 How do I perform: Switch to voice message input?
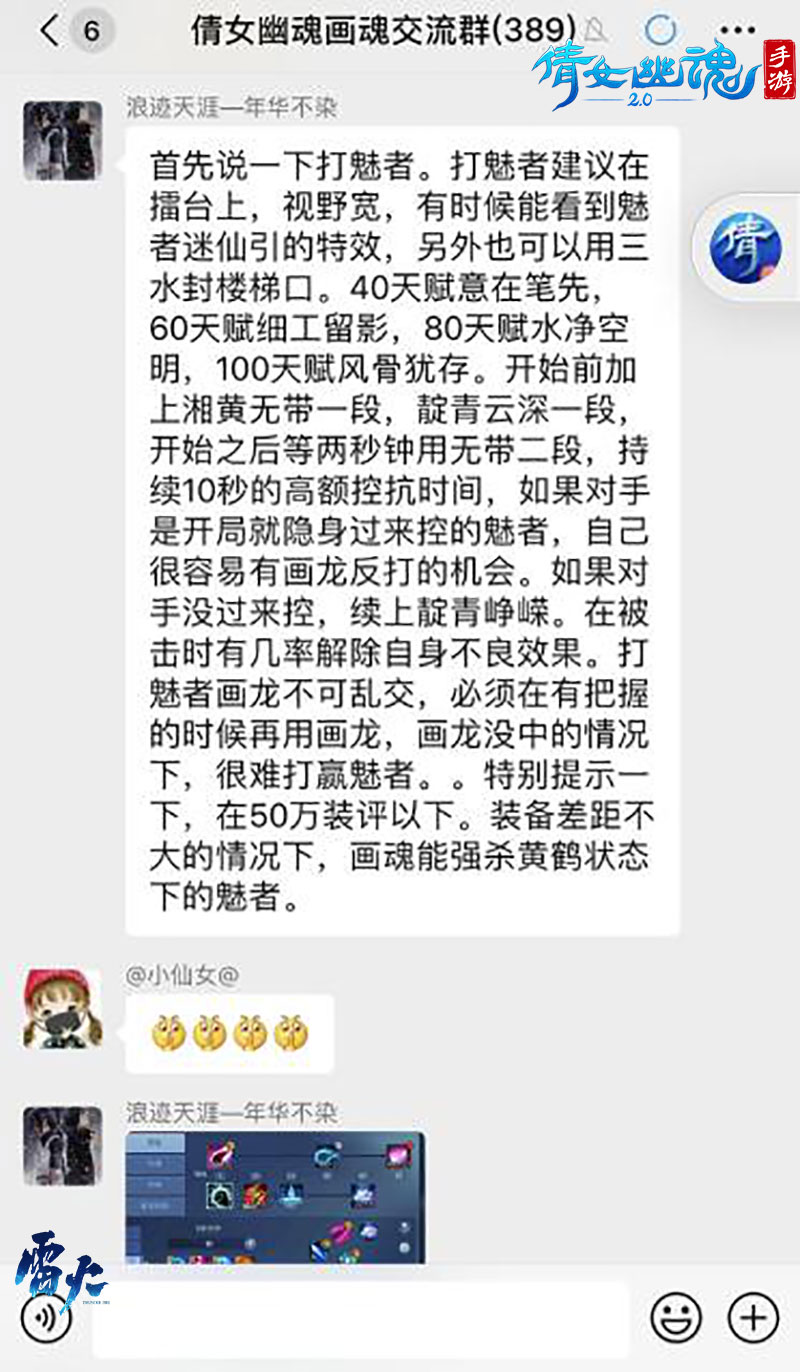(47, 1317)
